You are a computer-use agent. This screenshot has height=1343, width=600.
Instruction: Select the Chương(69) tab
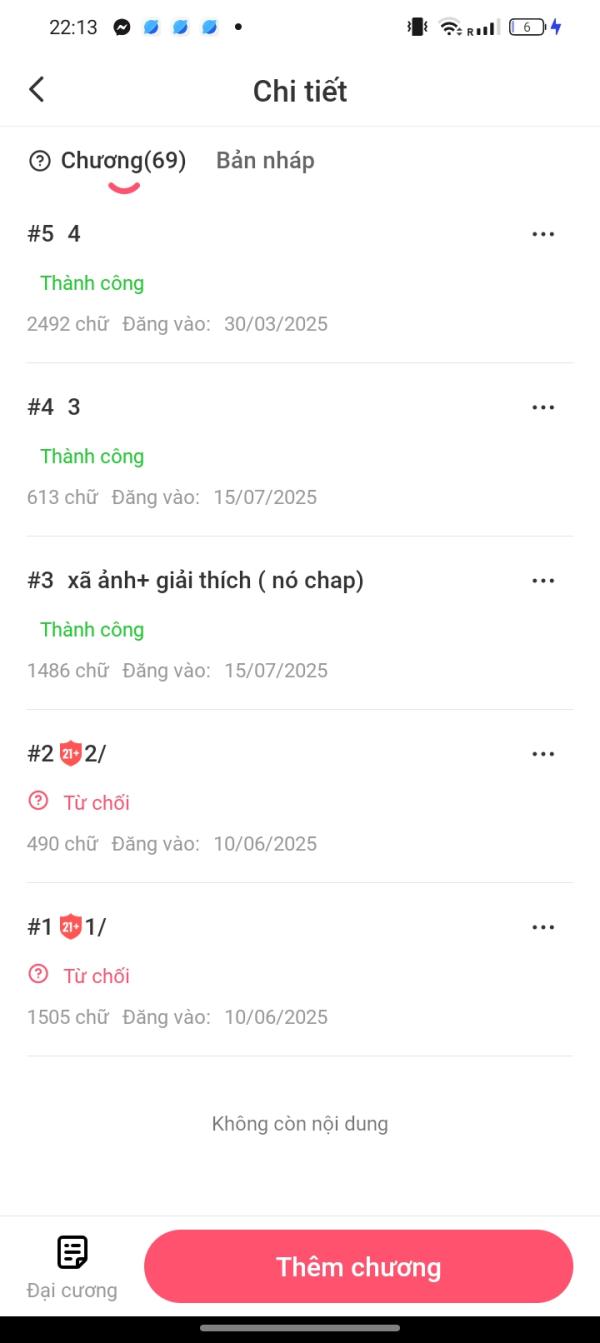tap(123, 161)
